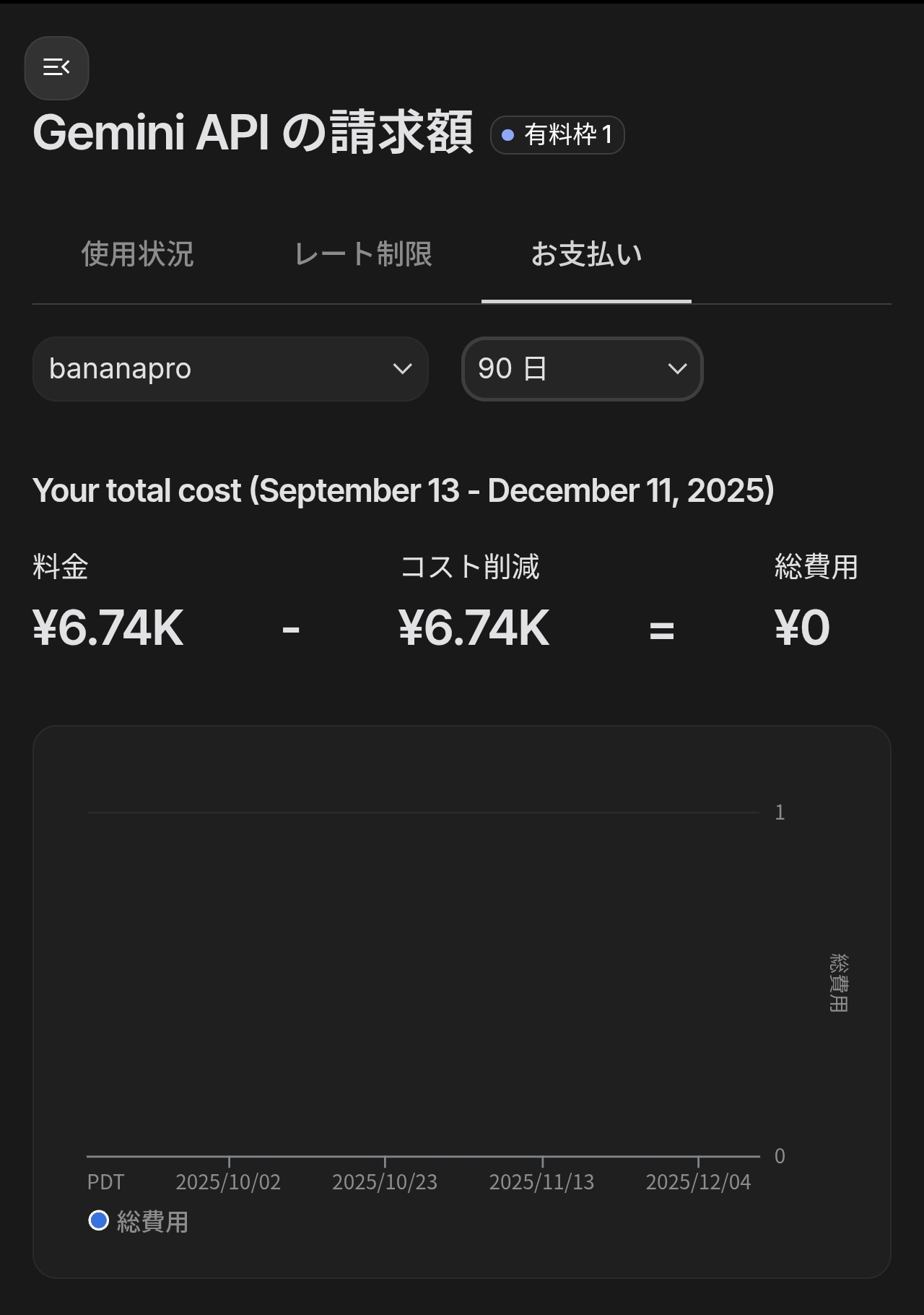Expand the 90 日 period dropdown

(582, 369)
